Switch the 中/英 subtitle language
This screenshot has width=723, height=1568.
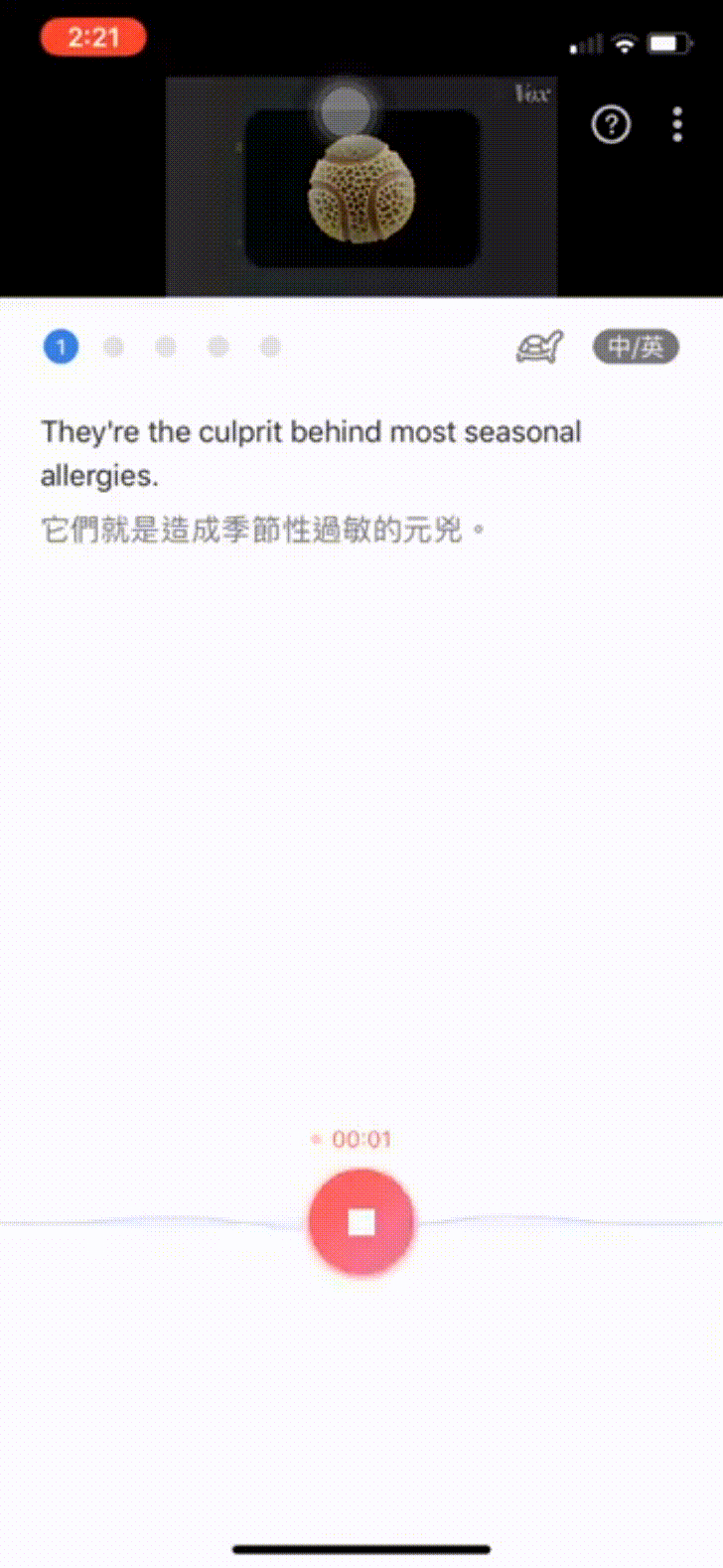click(x=636, y=348)
